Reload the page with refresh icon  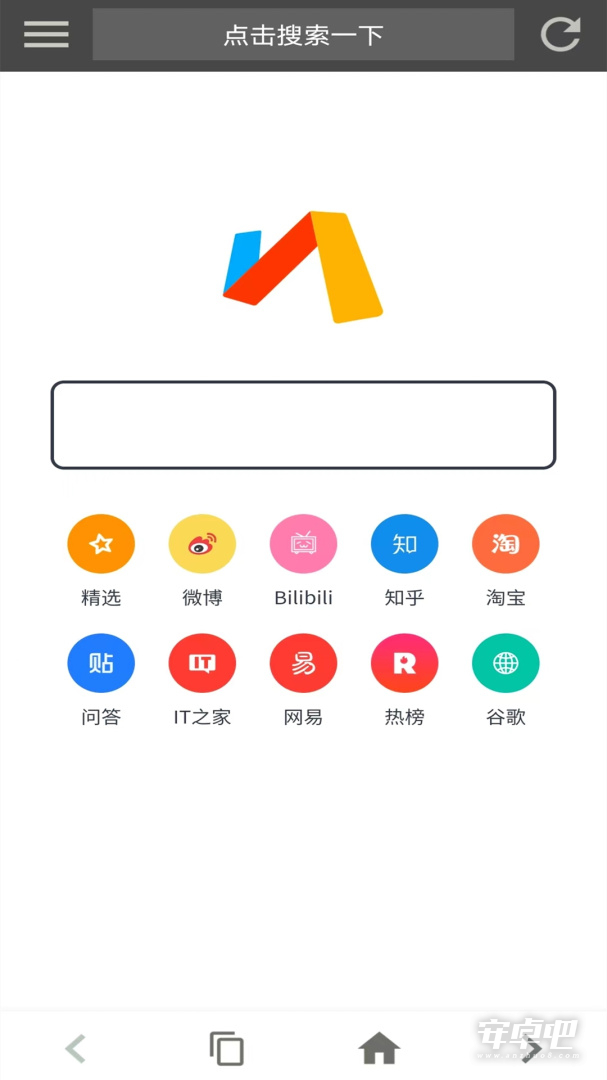[560, 34]
